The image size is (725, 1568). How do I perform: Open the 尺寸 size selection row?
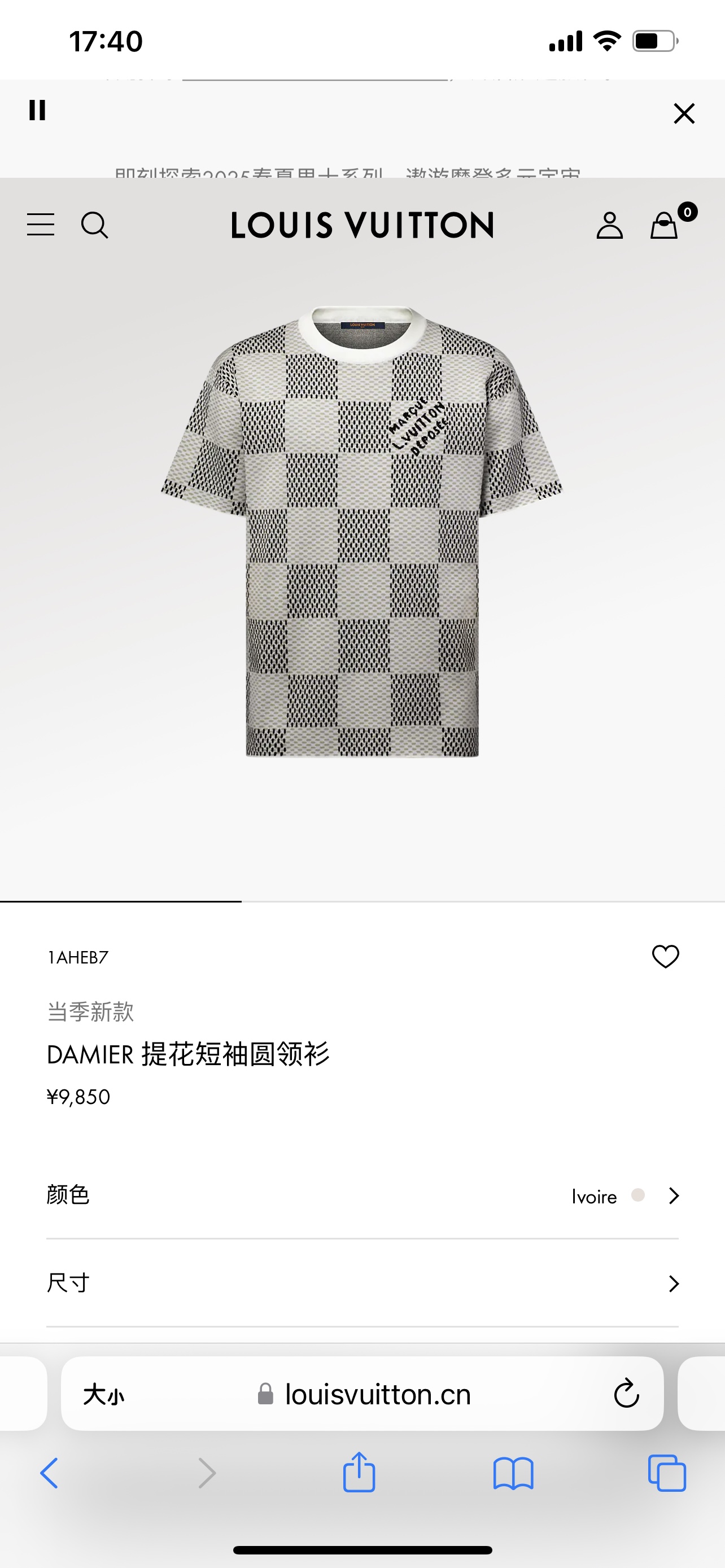pos(362,1283)
